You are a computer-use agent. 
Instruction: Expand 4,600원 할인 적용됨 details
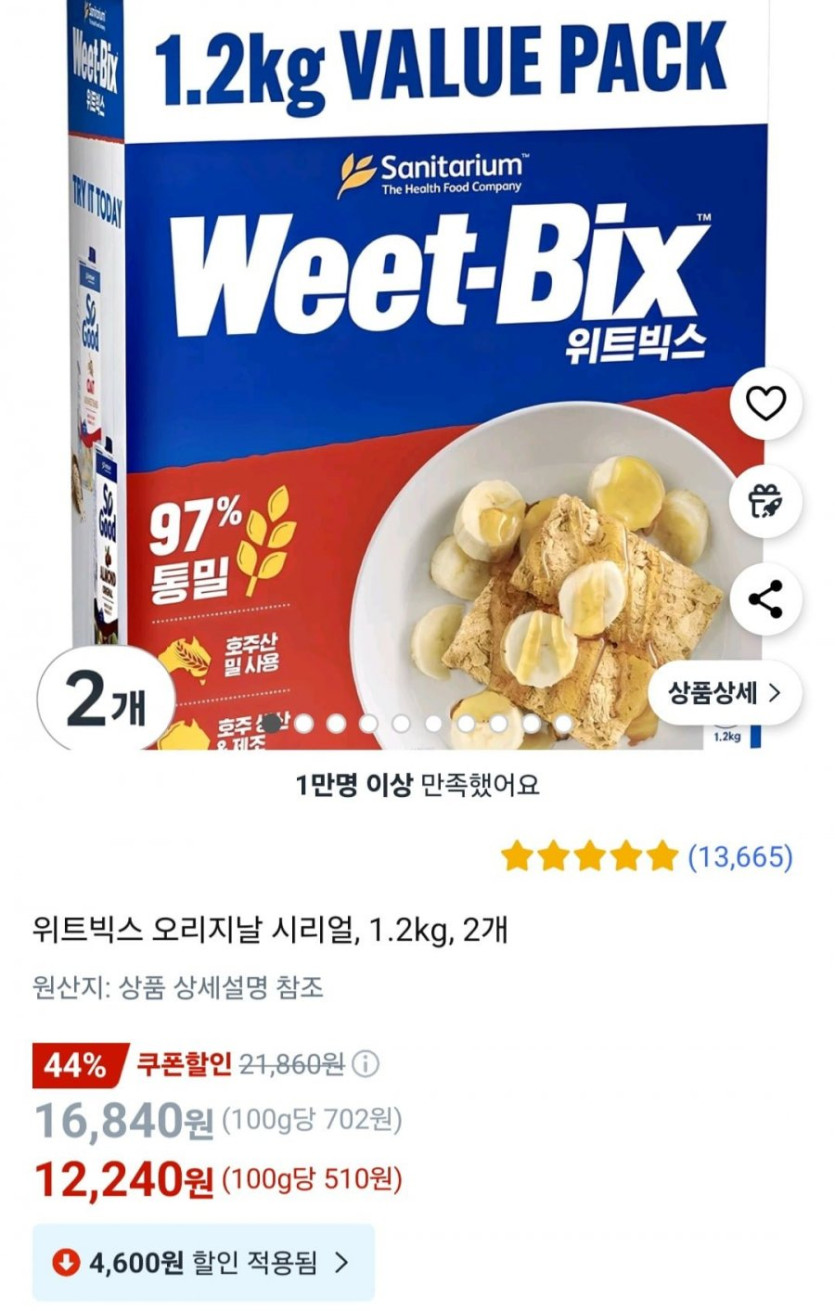(x=204, y=1263)
